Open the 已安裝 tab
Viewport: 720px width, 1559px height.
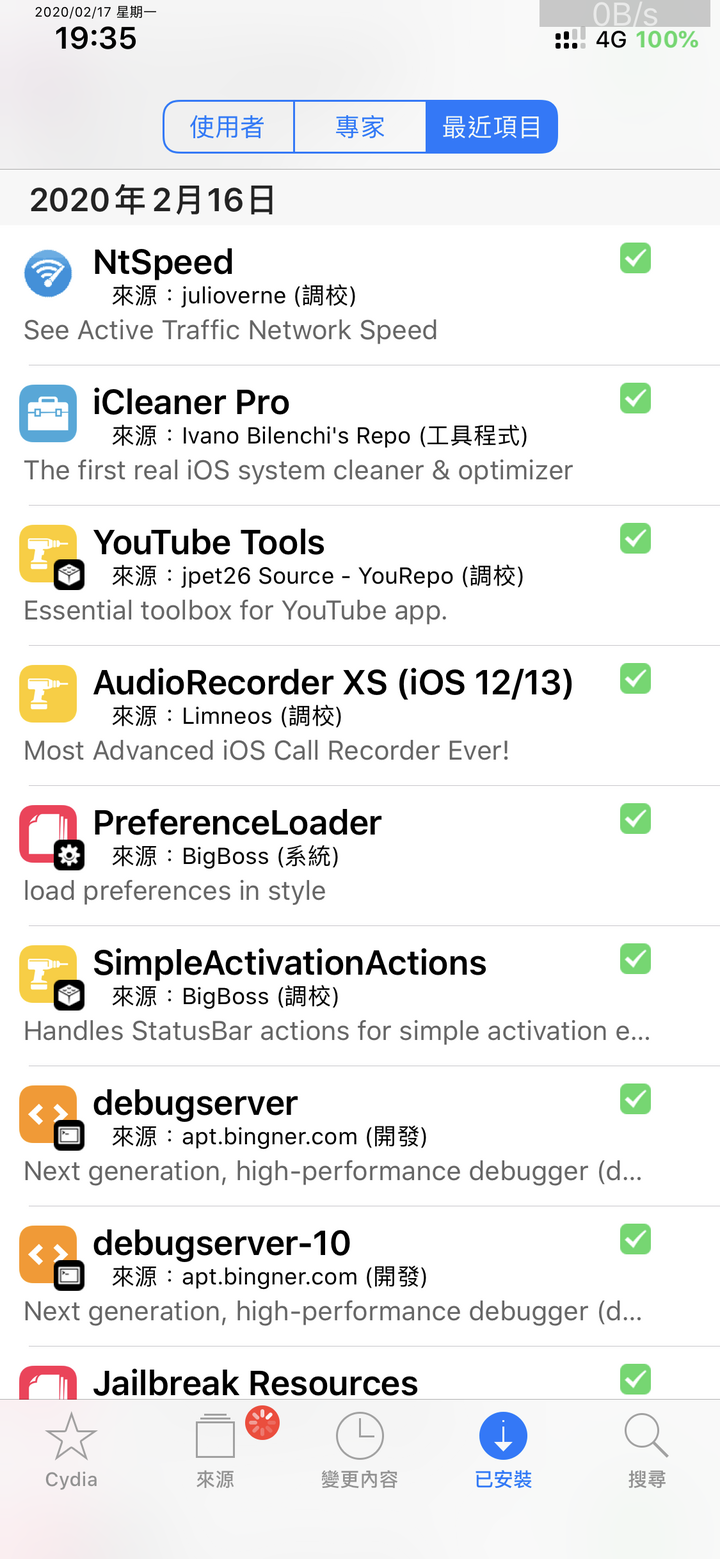click(503, 1451)
